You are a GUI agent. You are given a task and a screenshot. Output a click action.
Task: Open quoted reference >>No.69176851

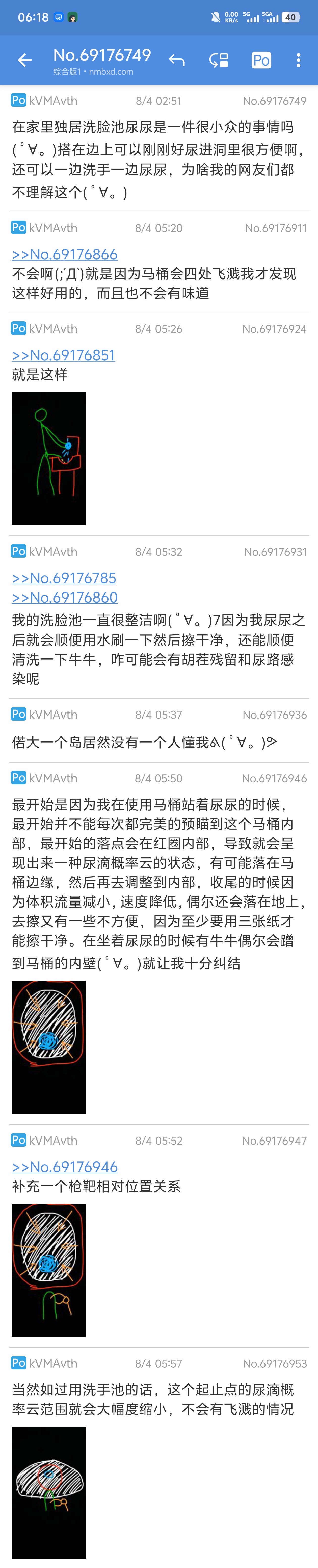(x=64, y=355)
